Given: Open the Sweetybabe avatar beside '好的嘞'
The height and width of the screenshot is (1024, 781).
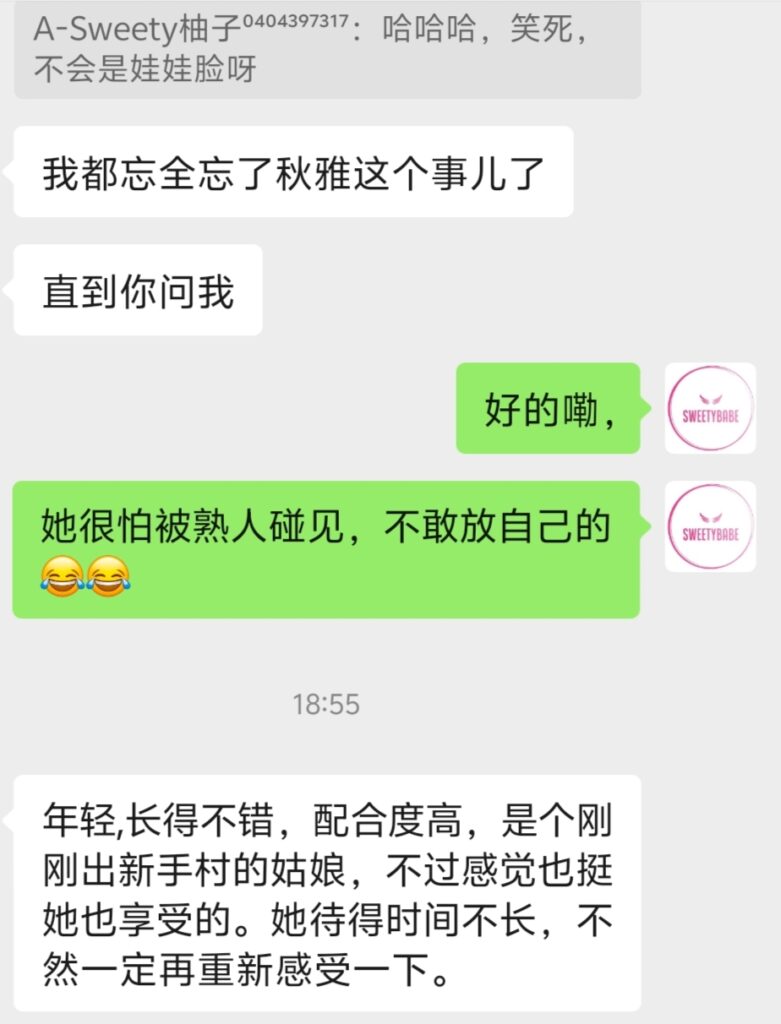Looking at the screenshot, I should pyautogui.click(x=710, y=408).
